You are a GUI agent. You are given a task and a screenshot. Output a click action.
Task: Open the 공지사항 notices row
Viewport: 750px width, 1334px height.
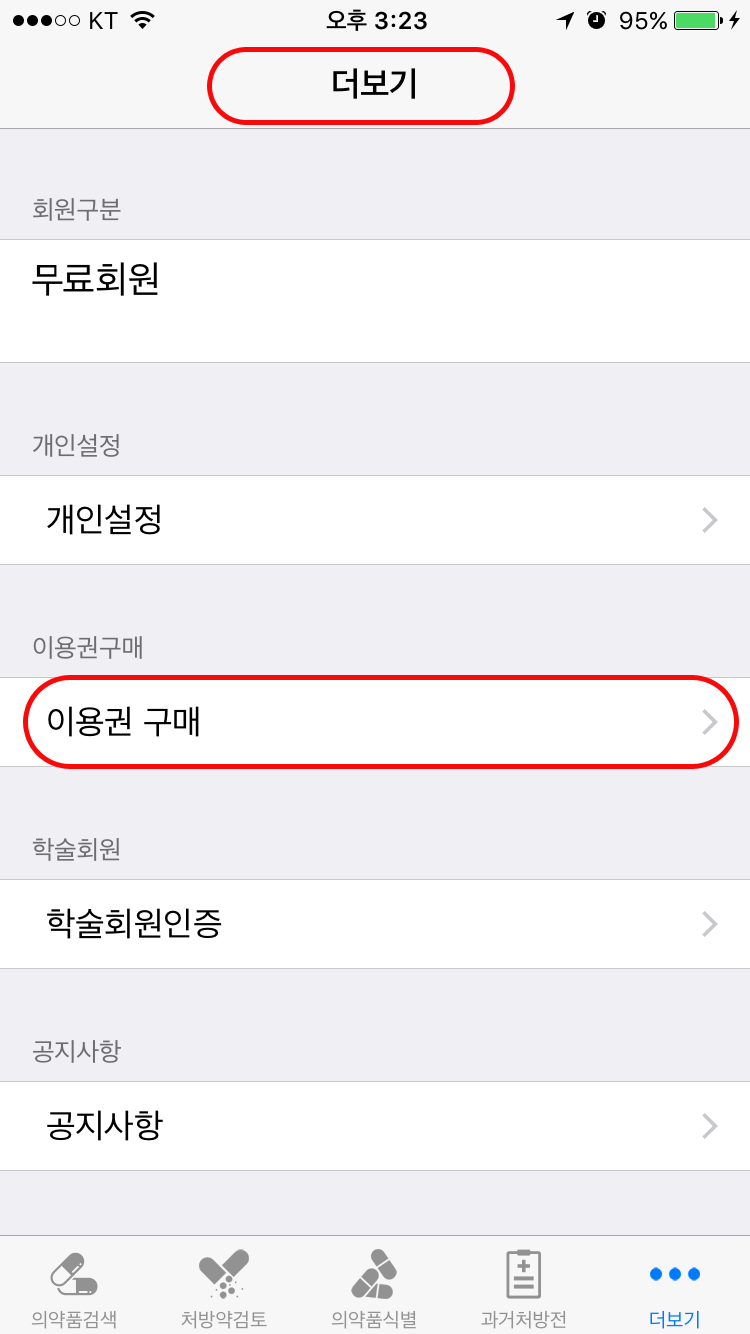[x=375, y=1126]
